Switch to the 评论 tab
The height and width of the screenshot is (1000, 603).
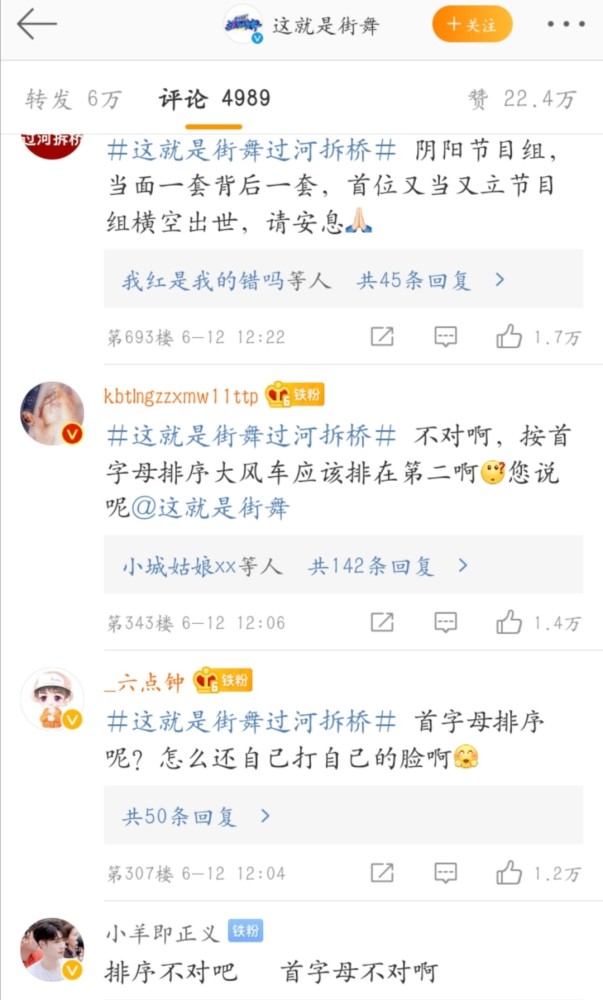pos(214,98)
